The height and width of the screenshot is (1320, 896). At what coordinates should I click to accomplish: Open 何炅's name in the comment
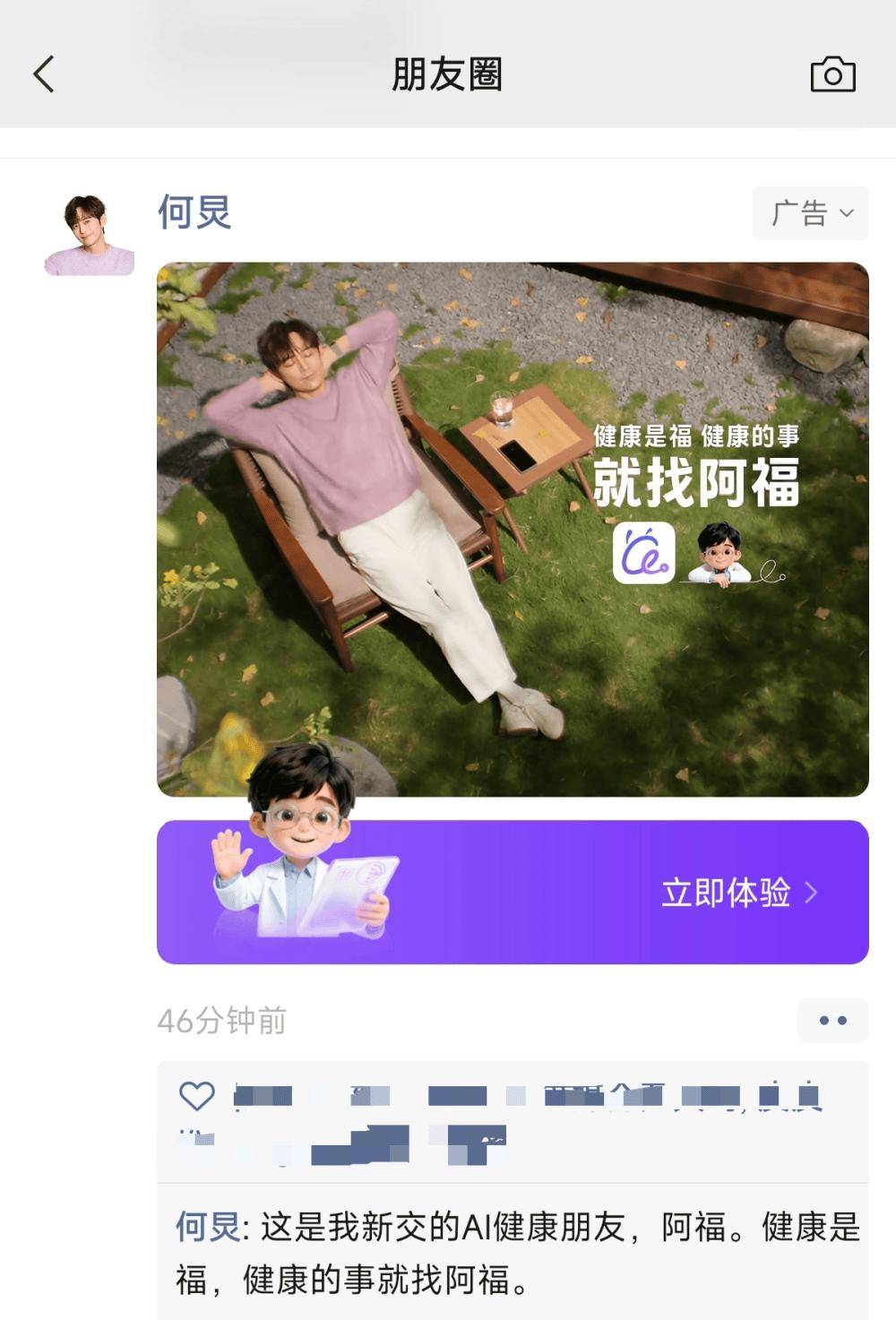pos(207,1227)
